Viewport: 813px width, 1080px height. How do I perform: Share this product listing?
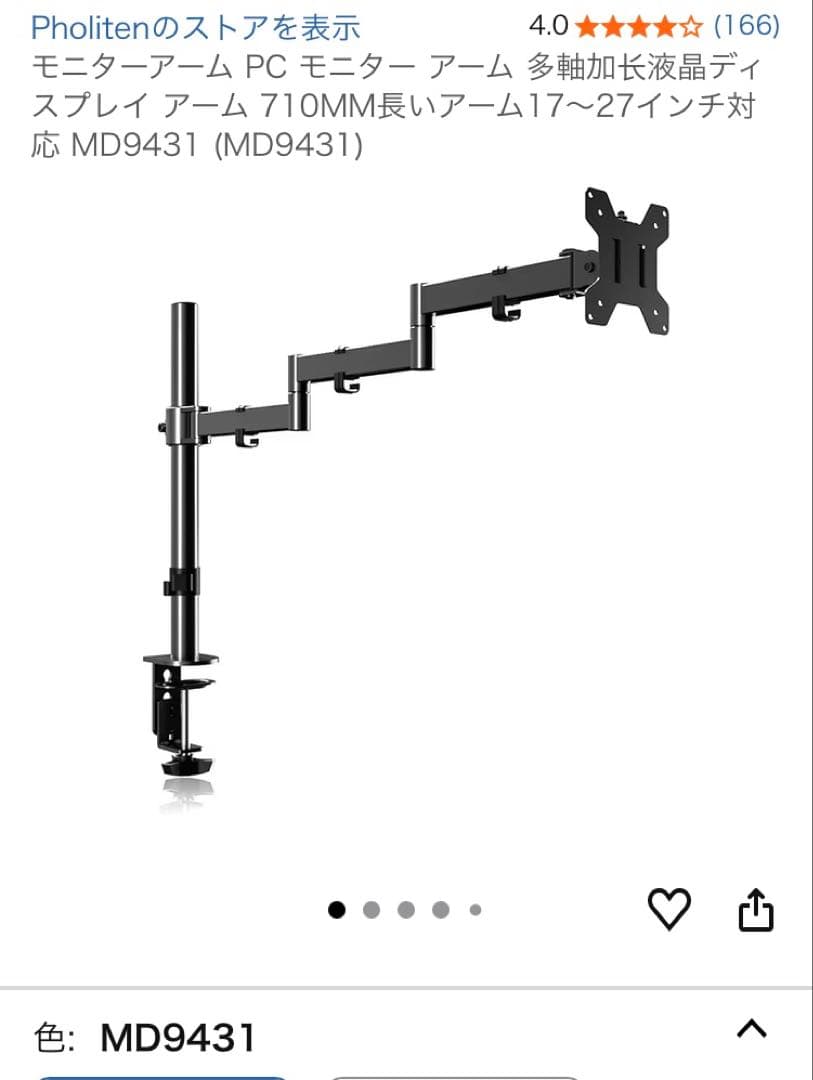pyautogui.click(x=756, y=908)
